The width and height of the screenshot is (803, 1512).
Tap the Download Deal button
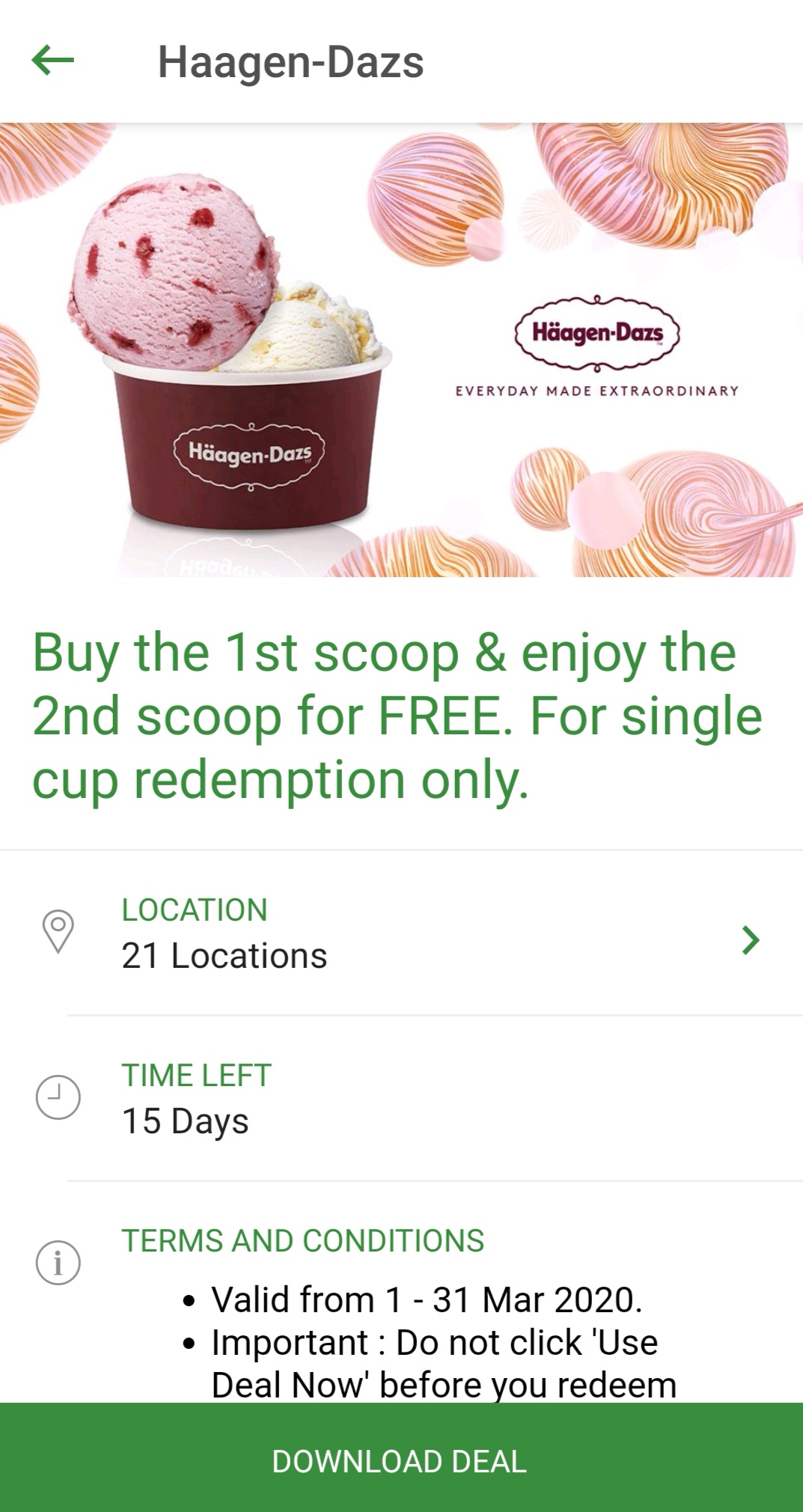401,1460
